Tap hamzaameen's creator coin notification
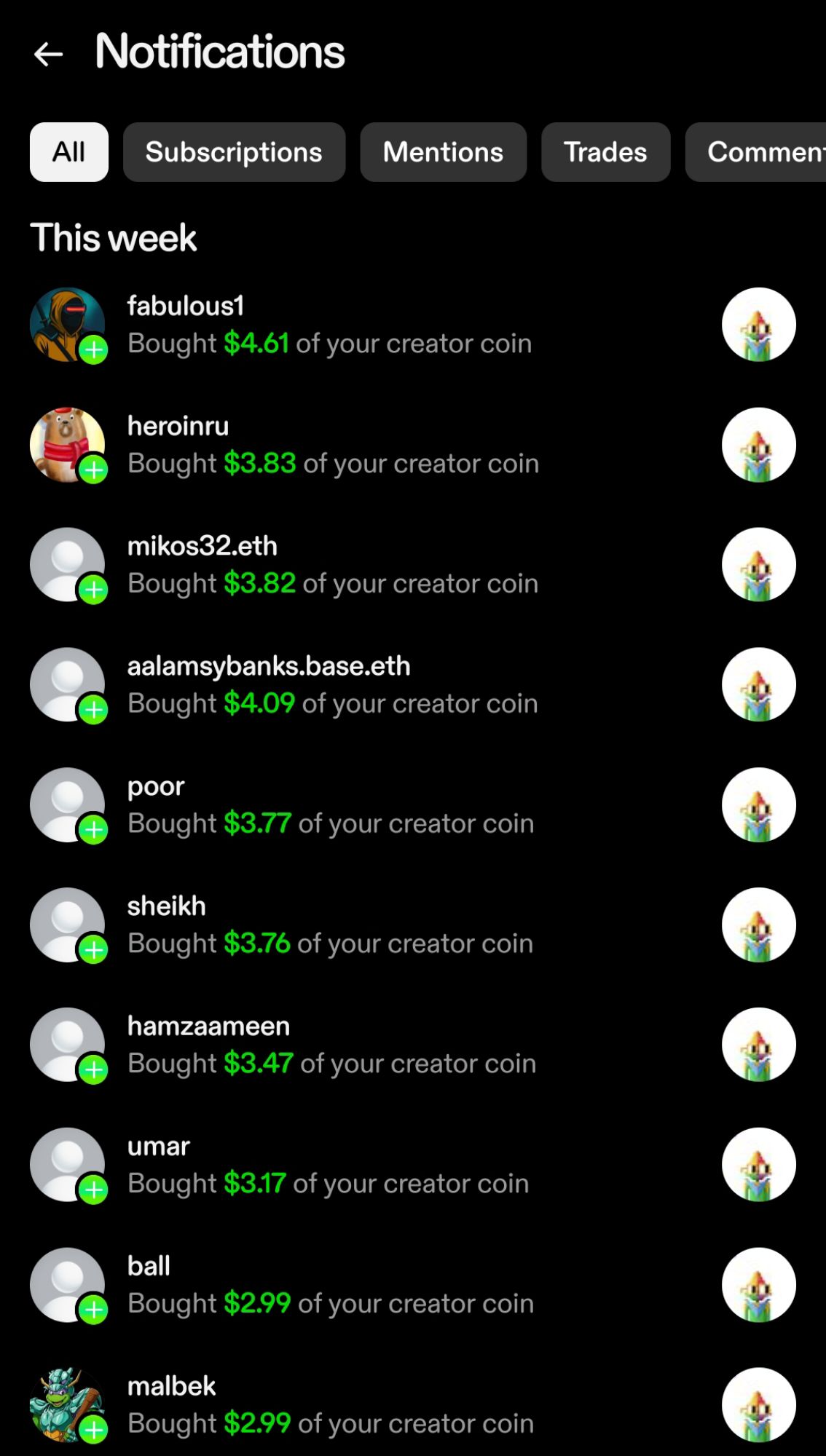826x1456 pixels. [x=331, y=1045]
